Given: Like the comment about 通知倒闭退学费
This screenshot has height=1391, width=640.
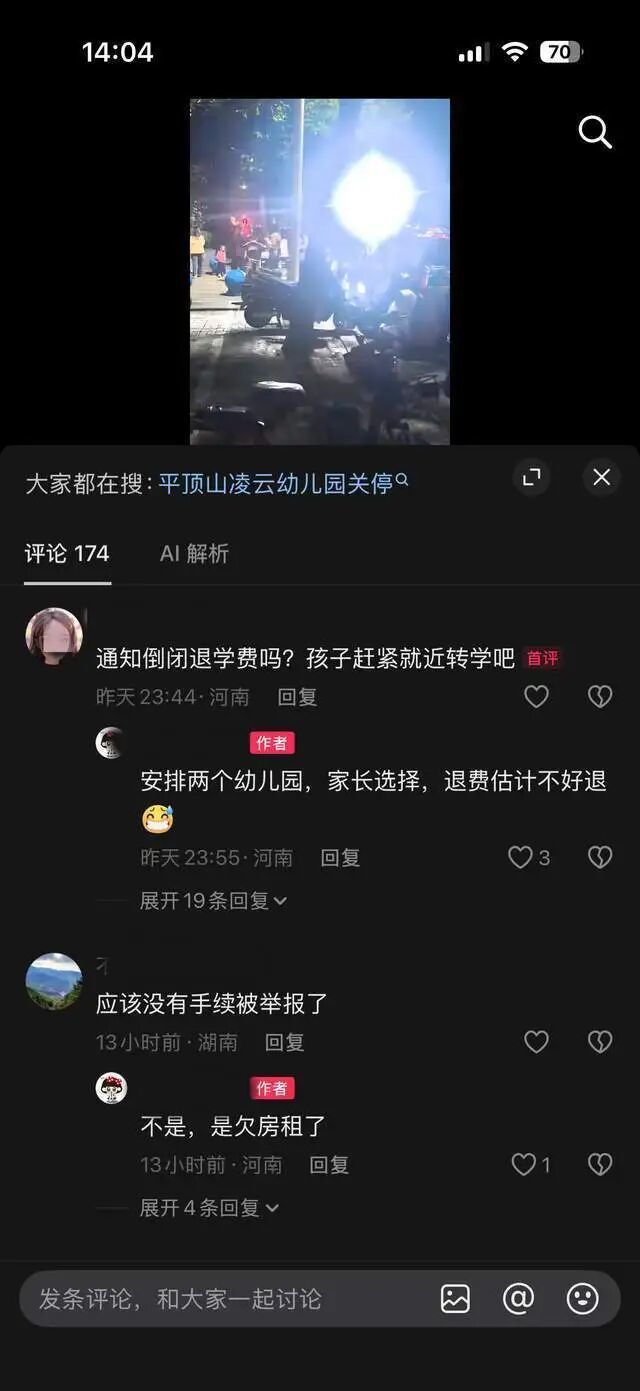Looking at the screenshot, I should 537,696.
